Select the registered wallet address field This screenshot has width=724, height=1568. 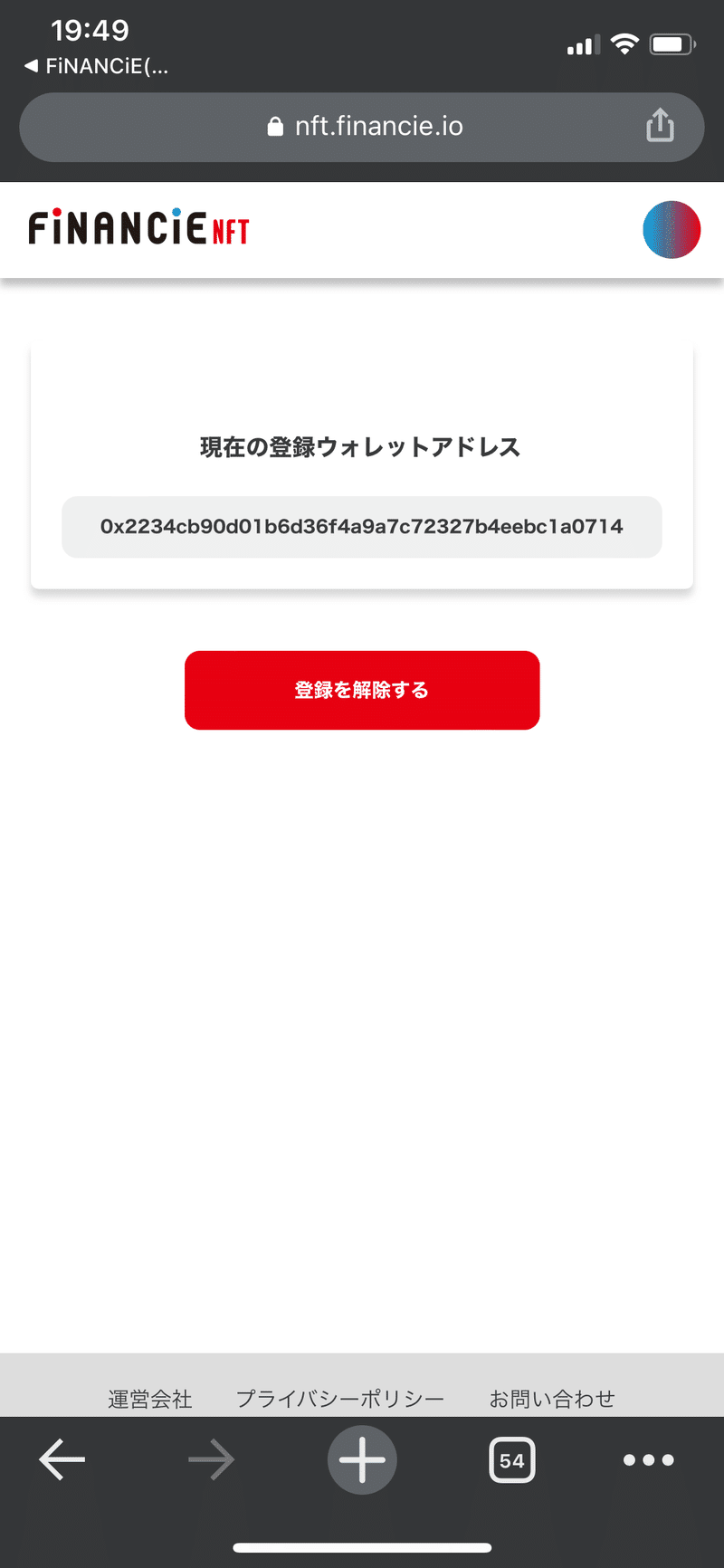362,527
